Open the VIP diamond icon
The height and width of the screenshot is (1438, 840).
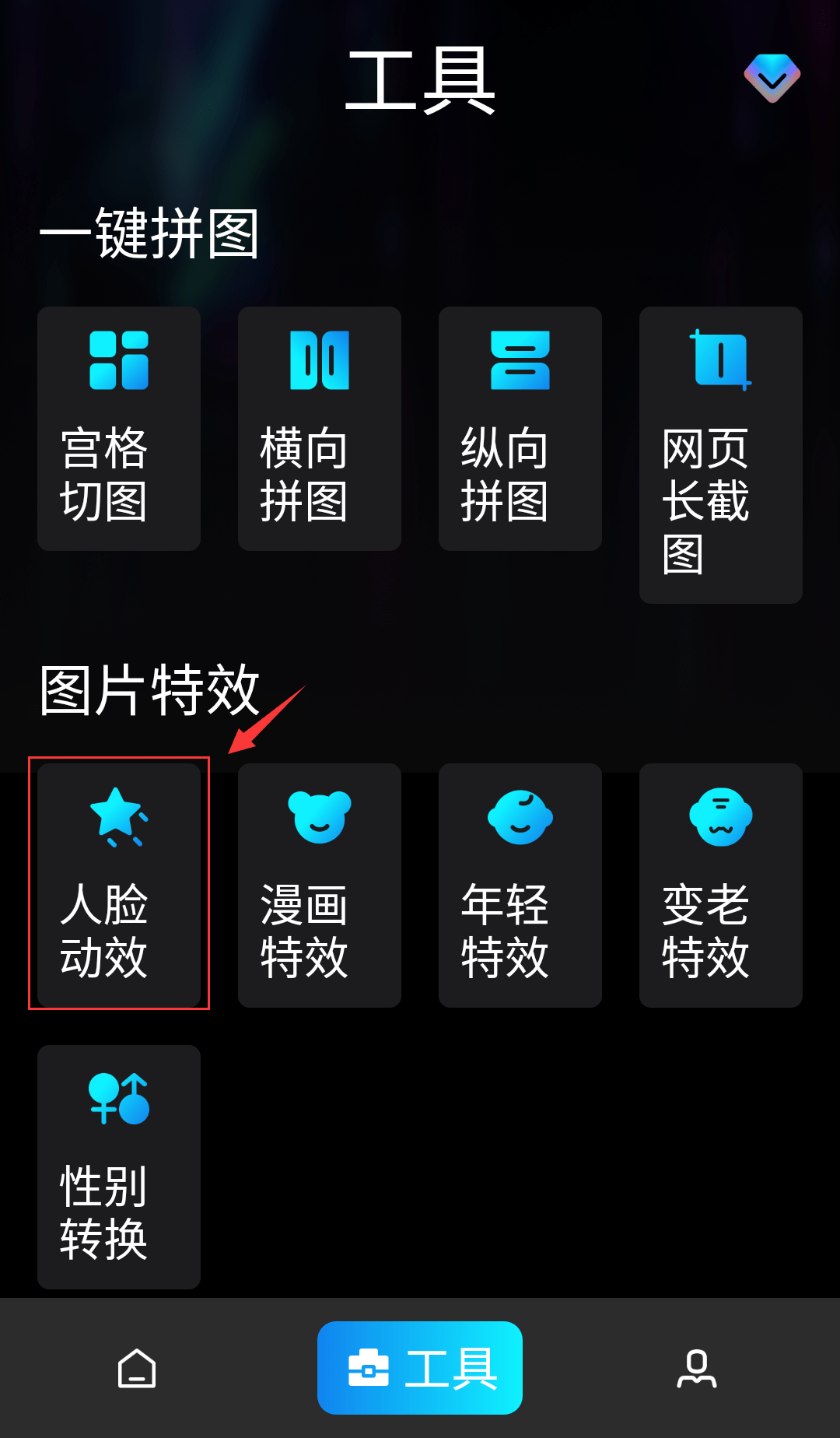click(772, 78)
